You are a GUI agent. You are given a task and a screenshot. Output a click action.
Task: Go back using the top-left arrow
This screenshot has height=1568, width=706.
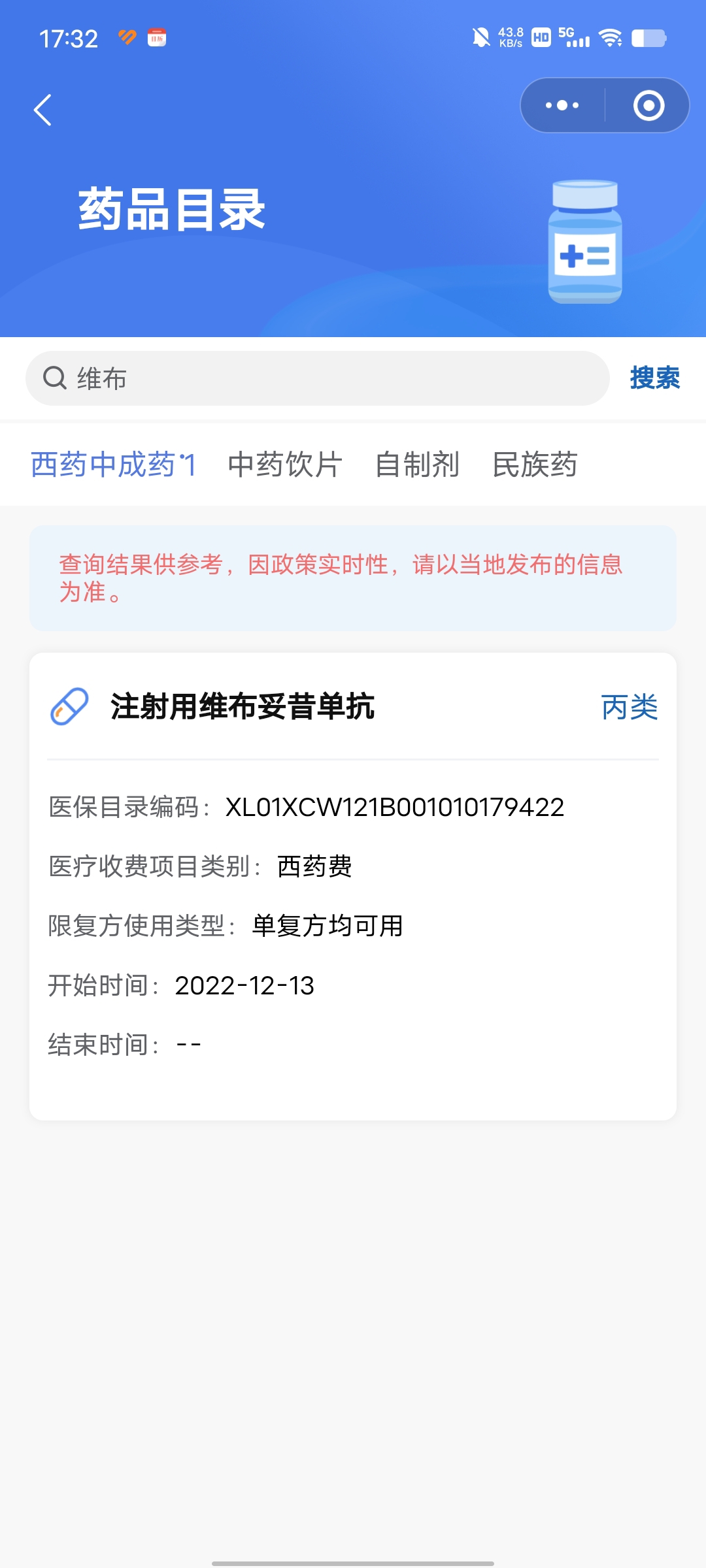point(43,110)
